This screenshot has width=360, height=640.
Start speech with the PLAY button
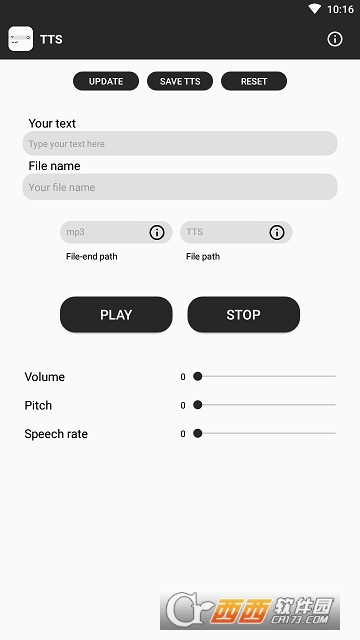point(116,315)
